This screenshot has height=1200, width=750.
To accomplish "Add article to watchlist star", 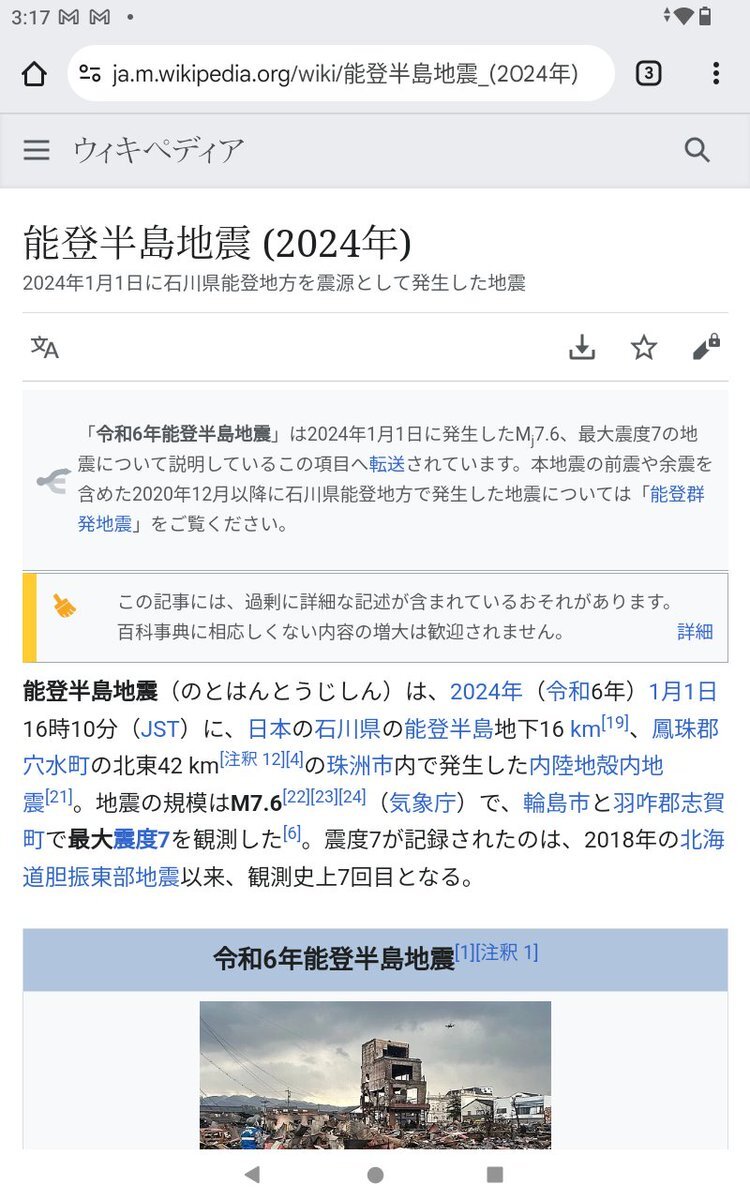I will 644,347.
